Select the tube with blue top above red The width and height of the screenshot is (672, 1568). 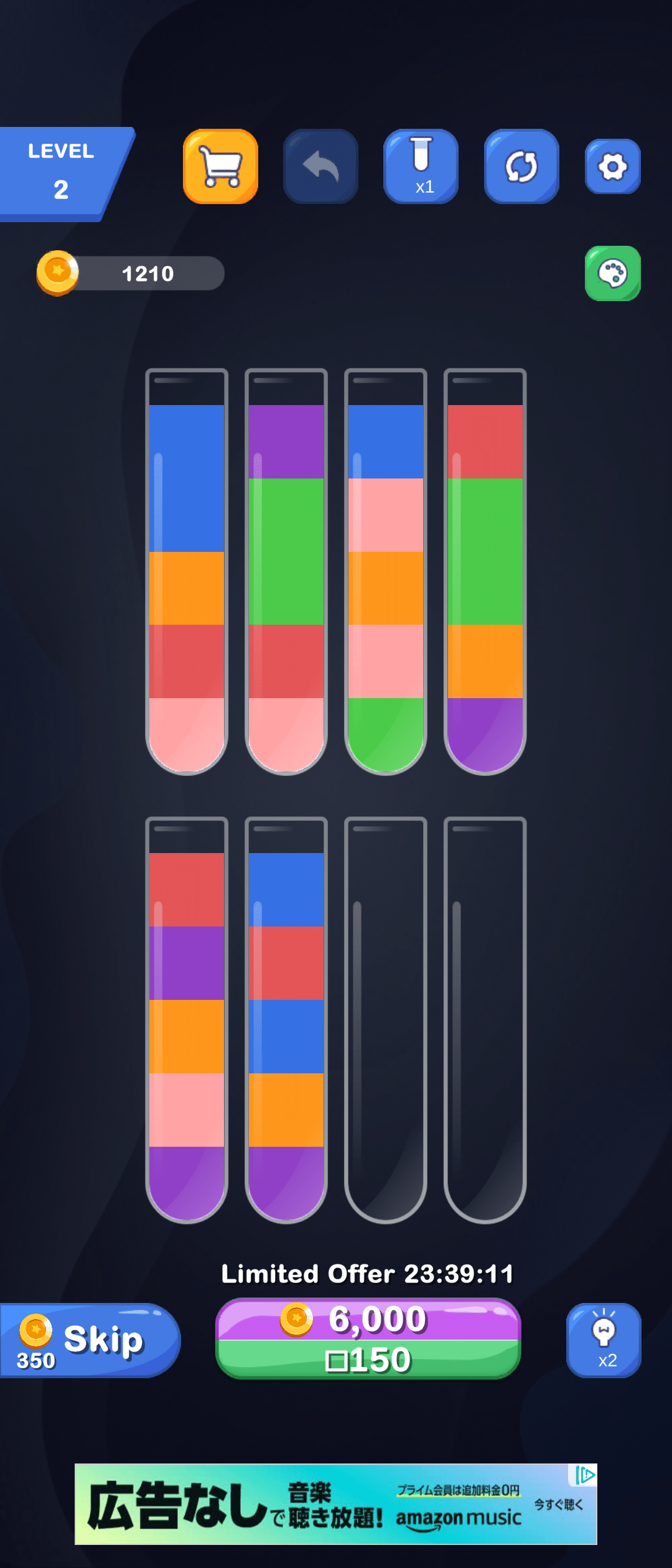tap(286, 1020)
